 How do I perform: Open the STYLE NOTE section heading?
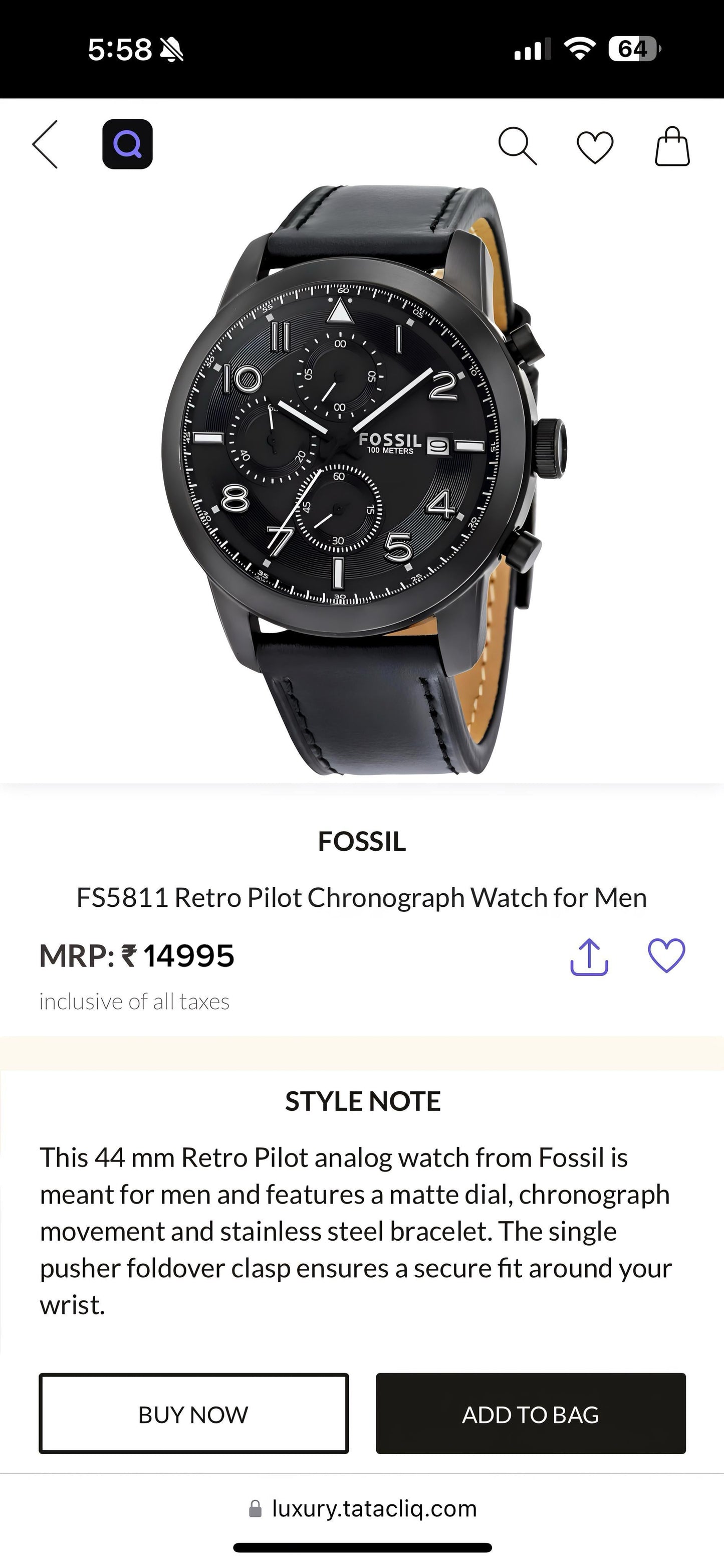(361, 1101)
